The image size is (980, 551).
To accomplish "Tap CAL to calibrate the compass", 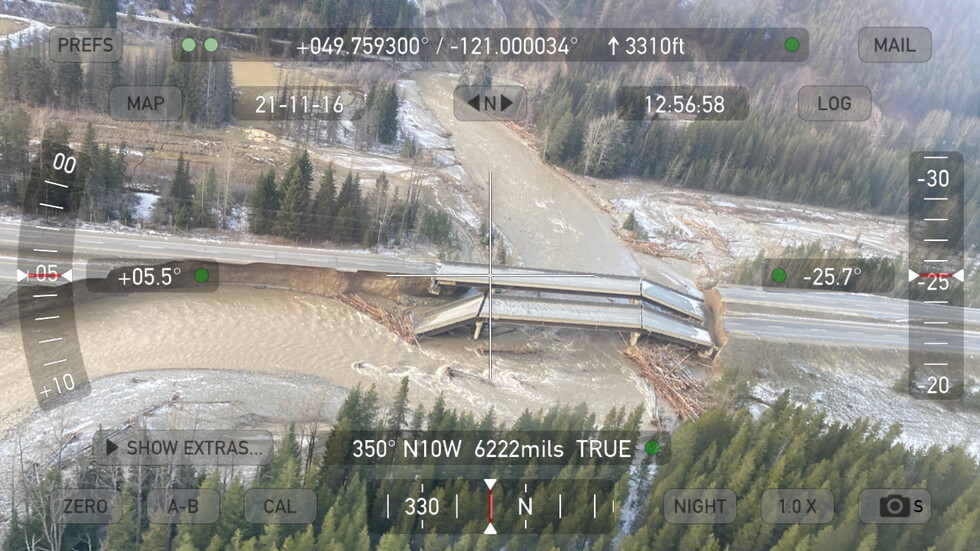I will (280, 506).
